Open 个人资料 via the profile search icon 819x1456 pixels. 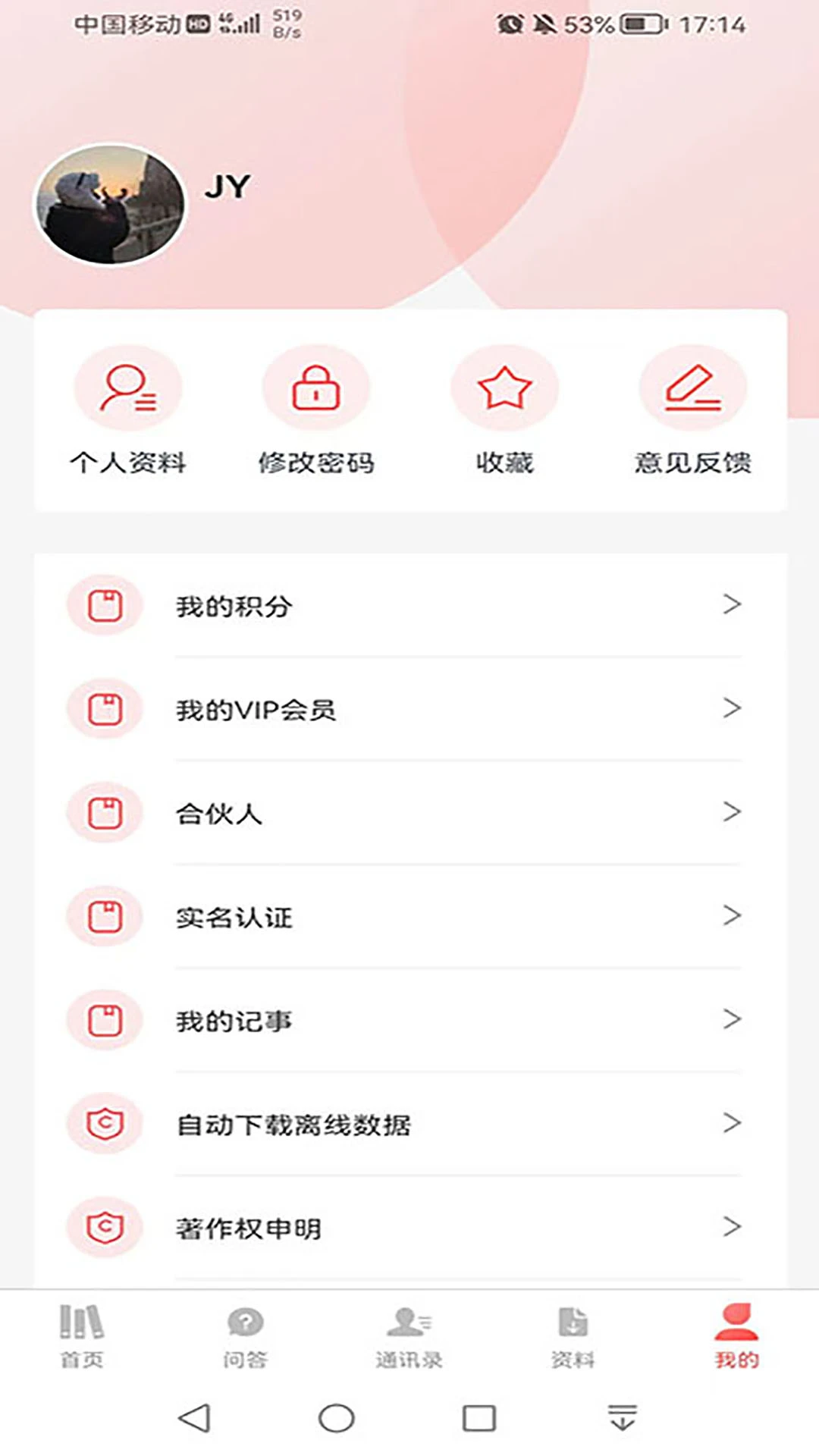(127, 387)
